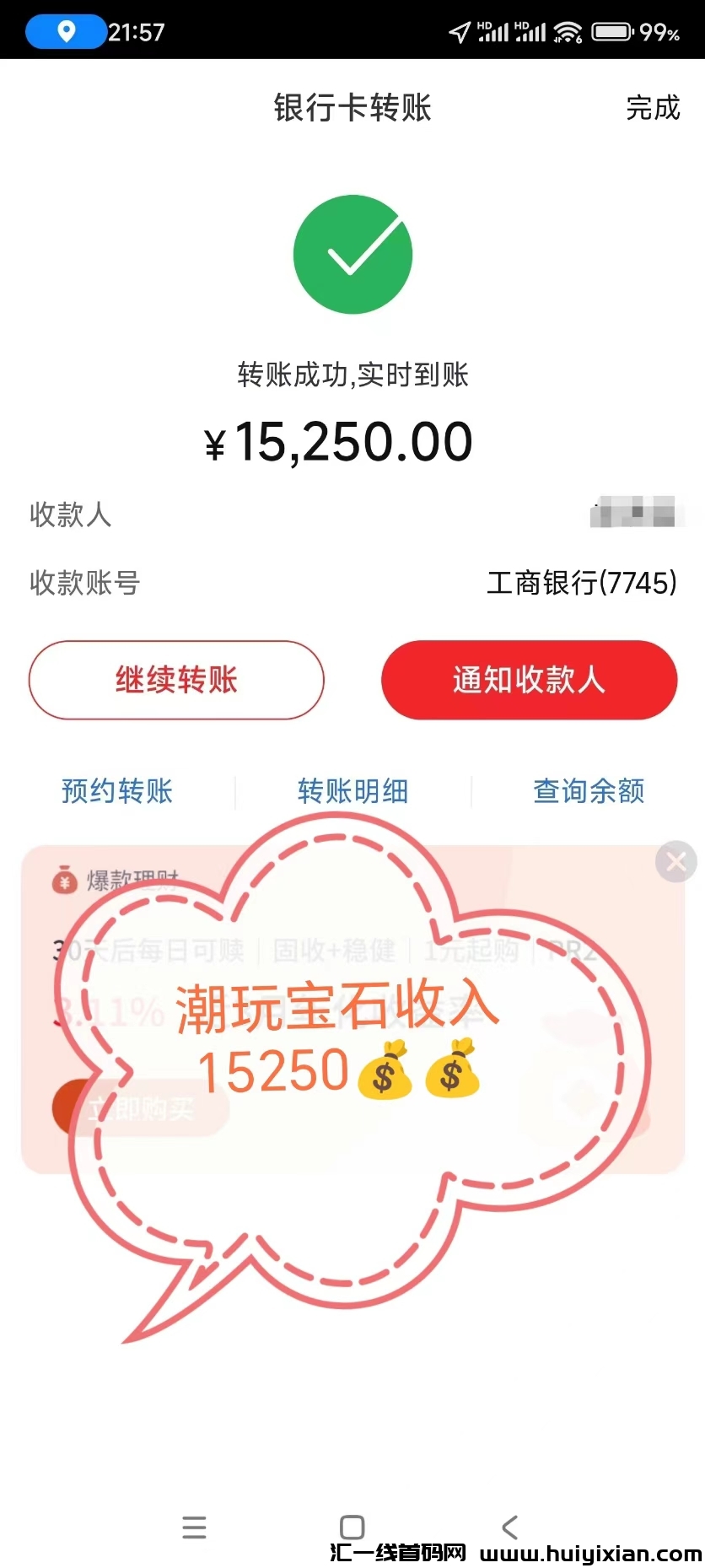
Task: Click 立即购买 on the promo card
Action: 141,1107
